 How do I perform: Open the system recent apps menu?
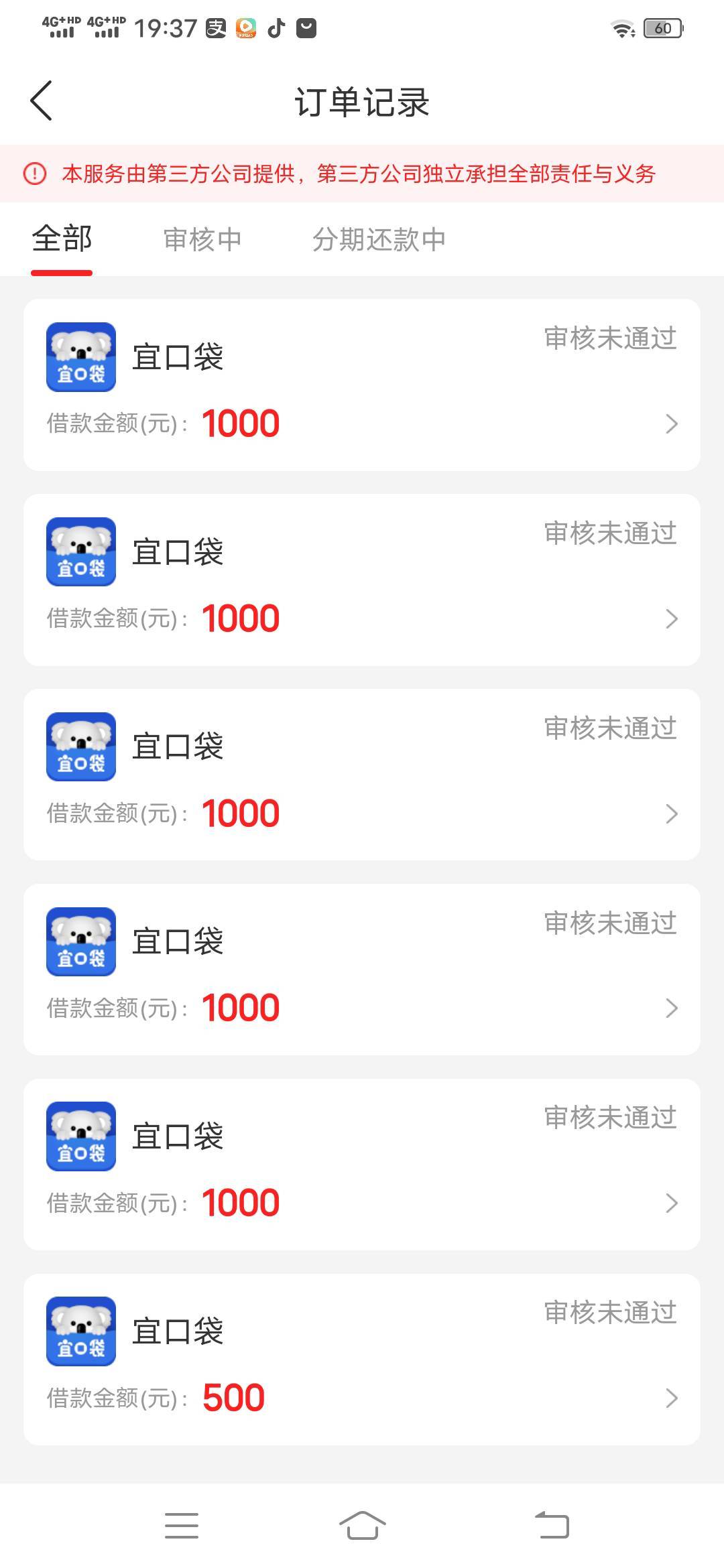pyautogui.click(x=182, y=1526)
